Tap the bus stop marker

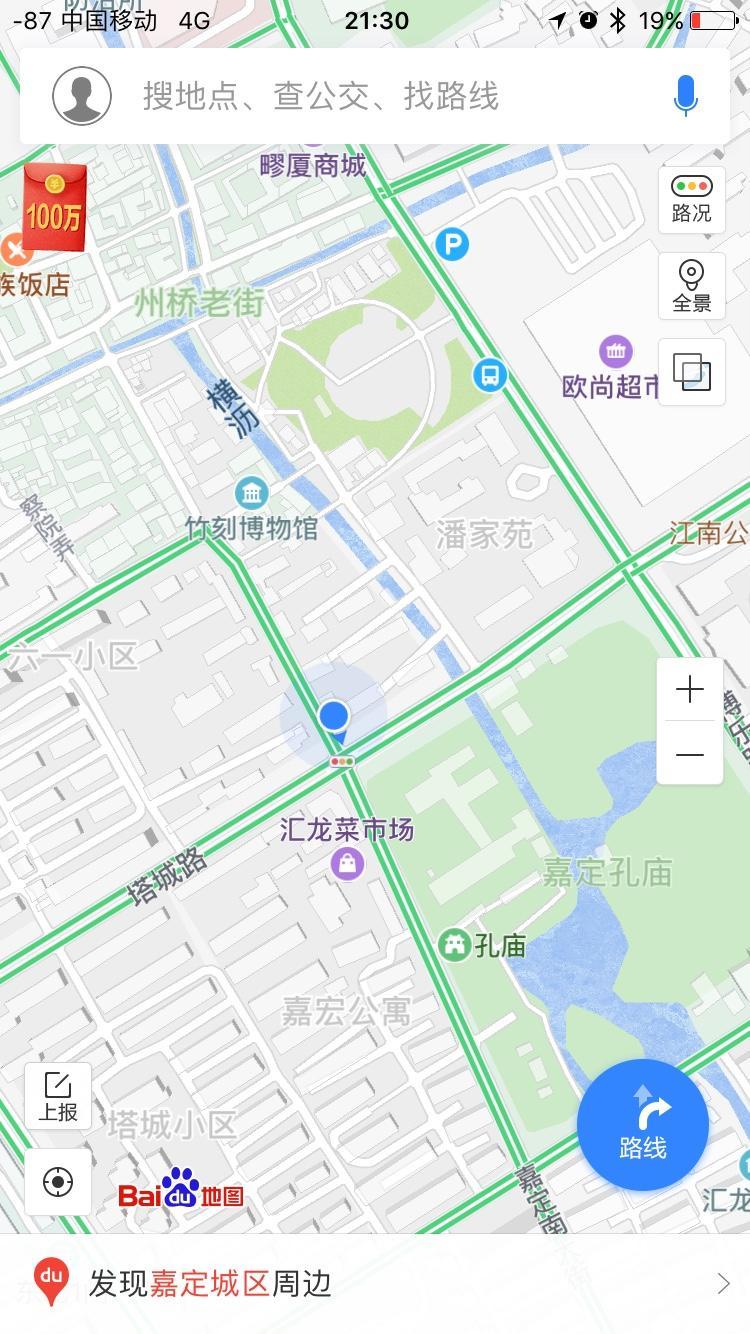[489, 375]
